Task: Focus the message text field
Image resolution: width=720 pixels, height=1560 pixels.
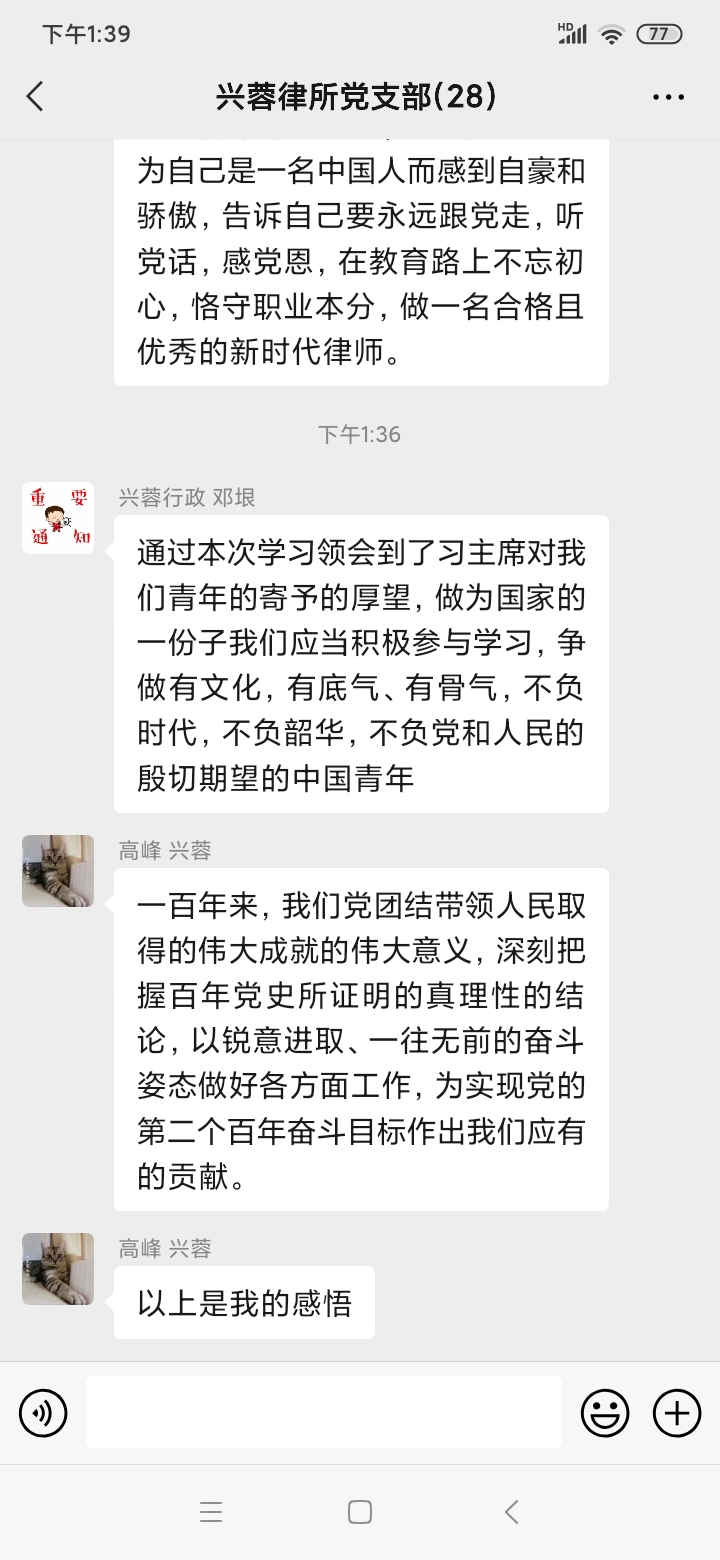Action: 323,1412
